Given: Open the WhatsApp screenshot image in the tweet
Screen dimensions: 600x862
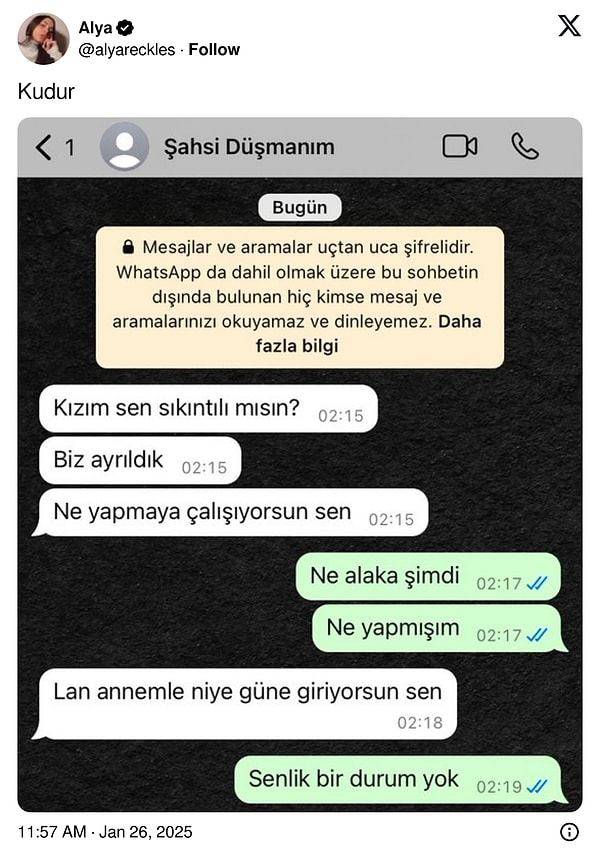Looking at the screenshot, I should 300,465.
